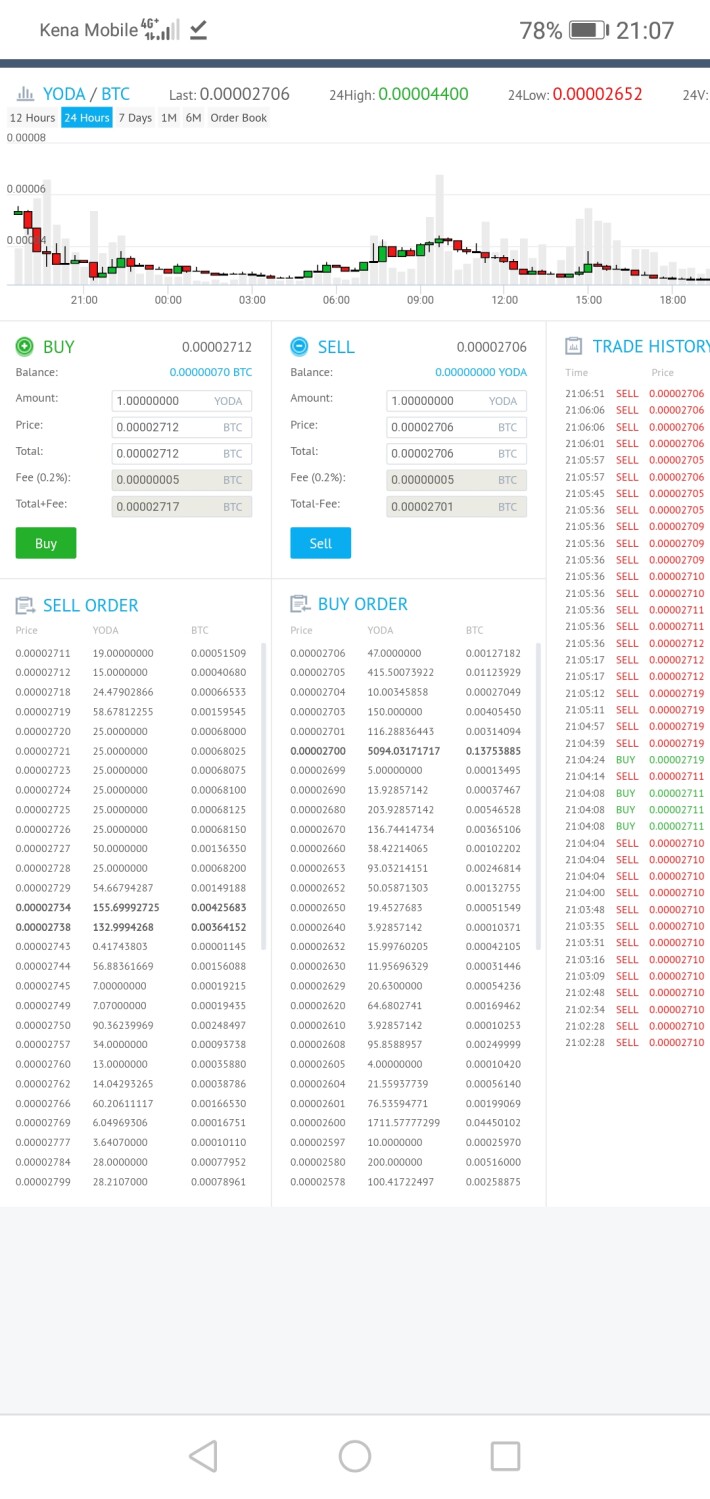Edit the buy Amount field
This screenshot has width=710, height=1499.
[181, 400]
